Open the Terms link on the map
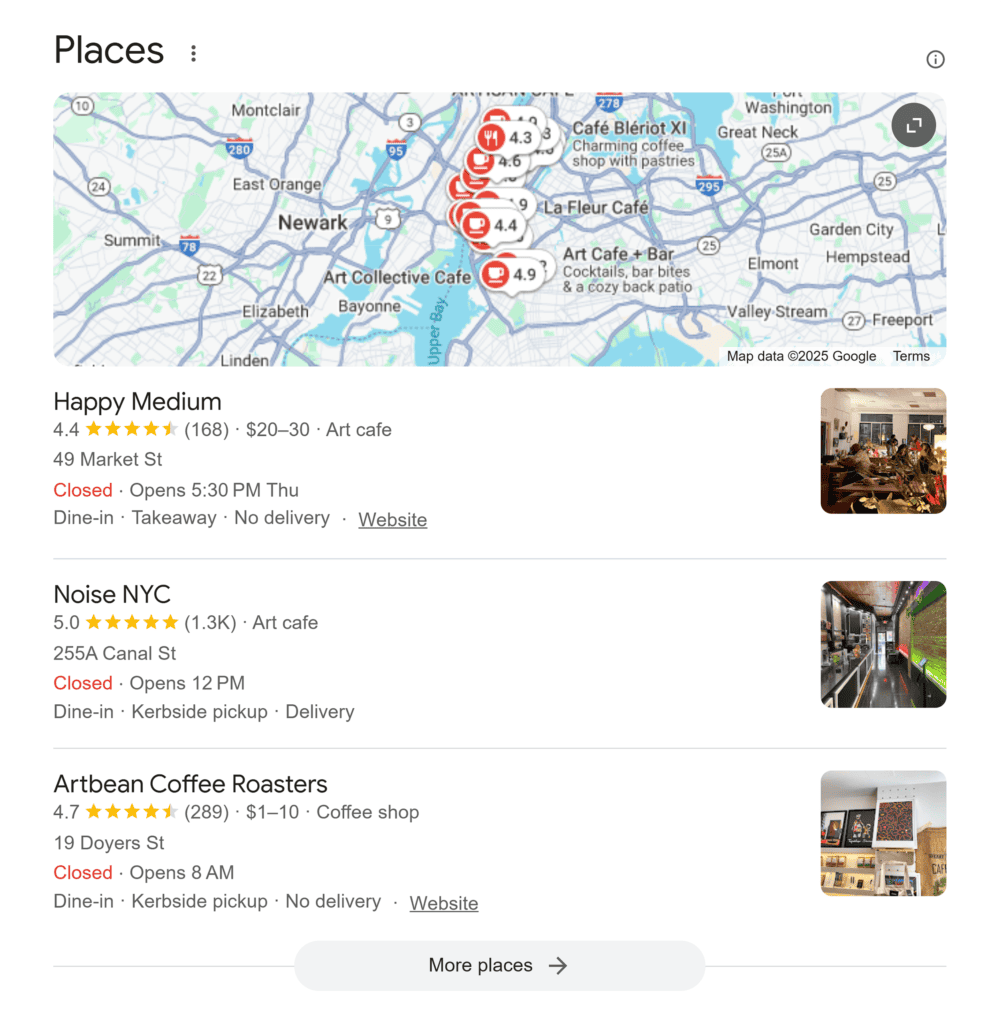Screen dimensions: 1002x1024 click(x=911, y=356)
